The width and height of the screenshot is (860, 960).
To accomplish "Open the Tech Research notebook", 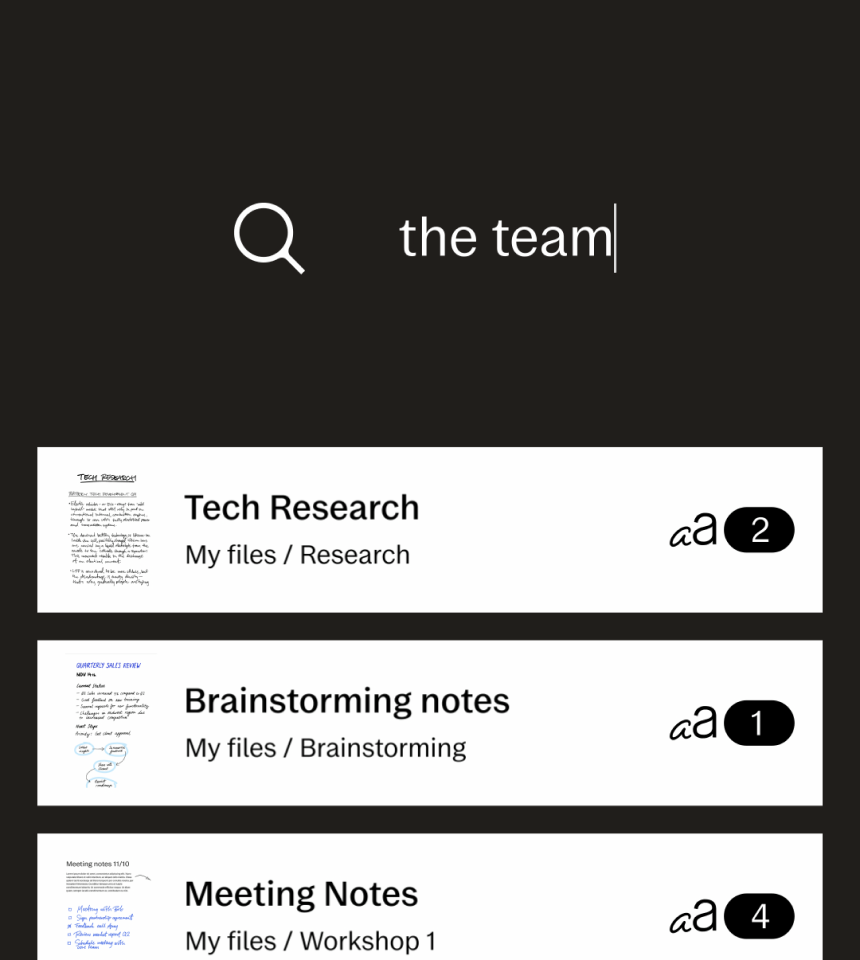I will [x=301, y=507].
